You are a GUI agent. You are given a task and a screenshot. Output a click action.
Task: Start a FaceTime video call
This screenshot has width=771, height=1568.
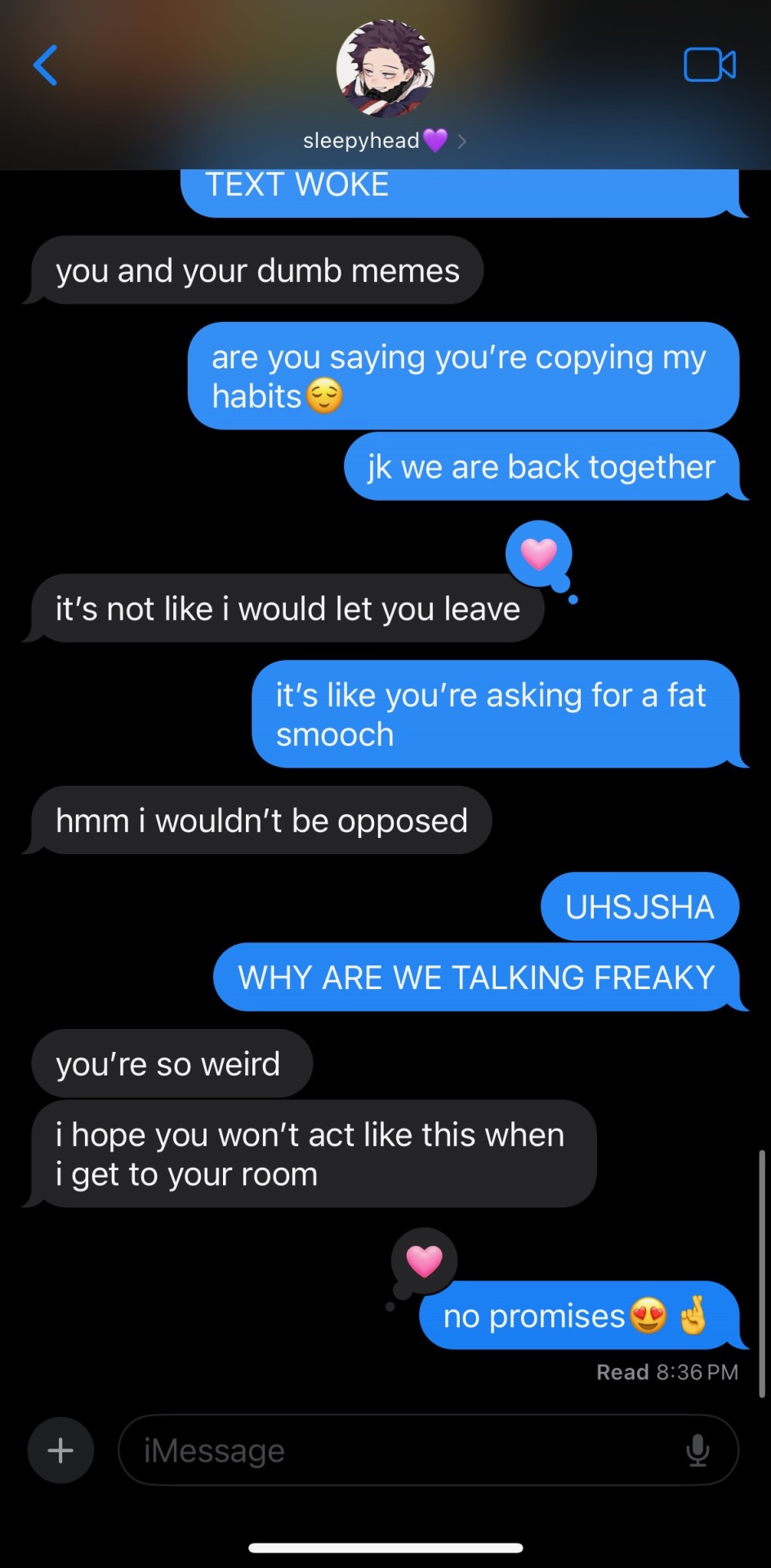[709, 65]
